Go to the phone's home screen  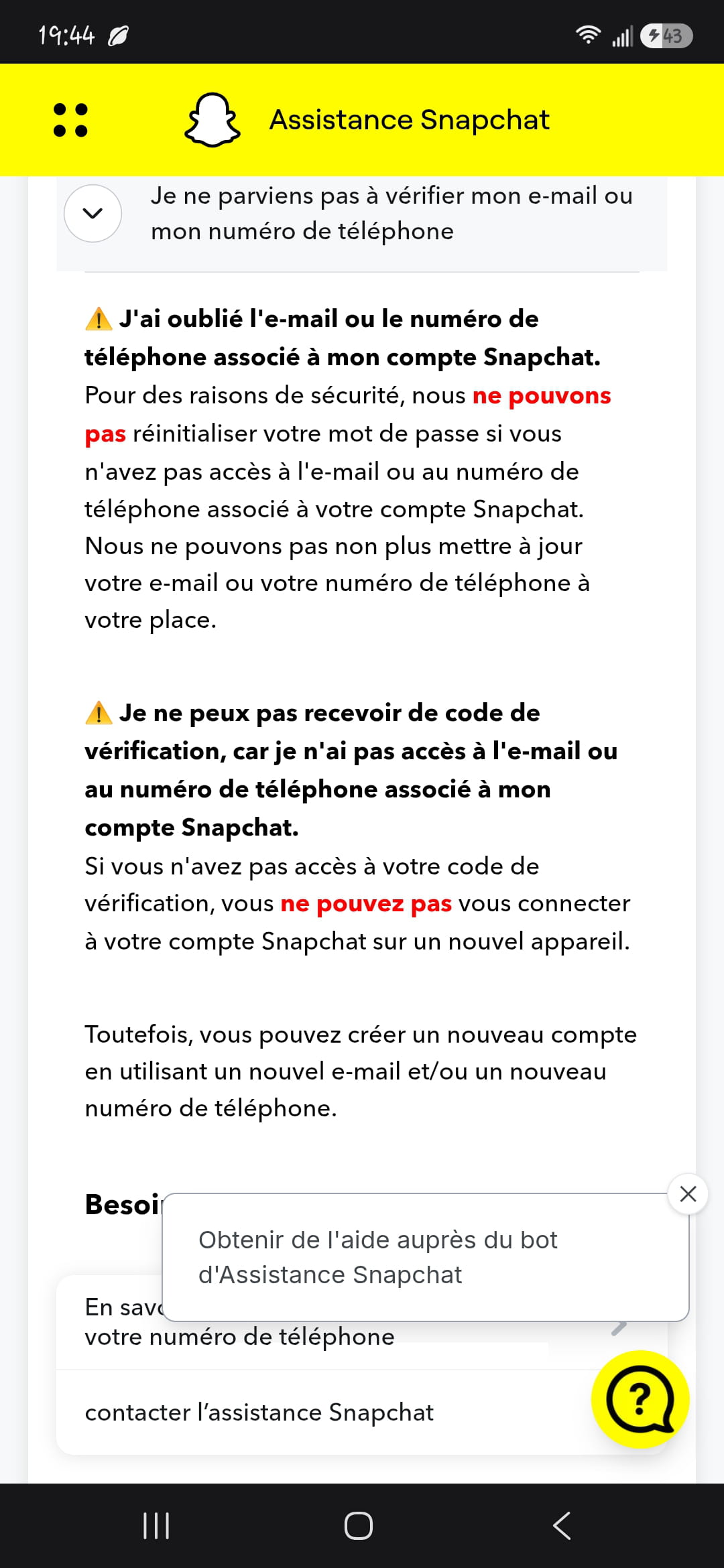359,1526
